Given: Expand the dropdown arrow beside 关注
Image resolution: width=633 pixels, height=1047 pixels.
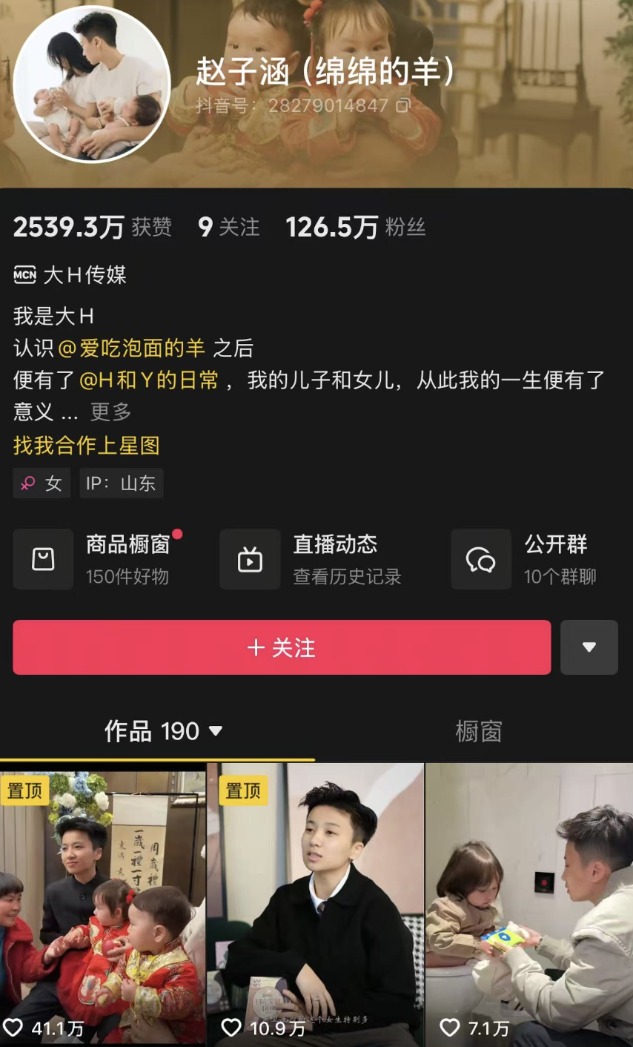Looking at the screenshot, I should [589, 648].
